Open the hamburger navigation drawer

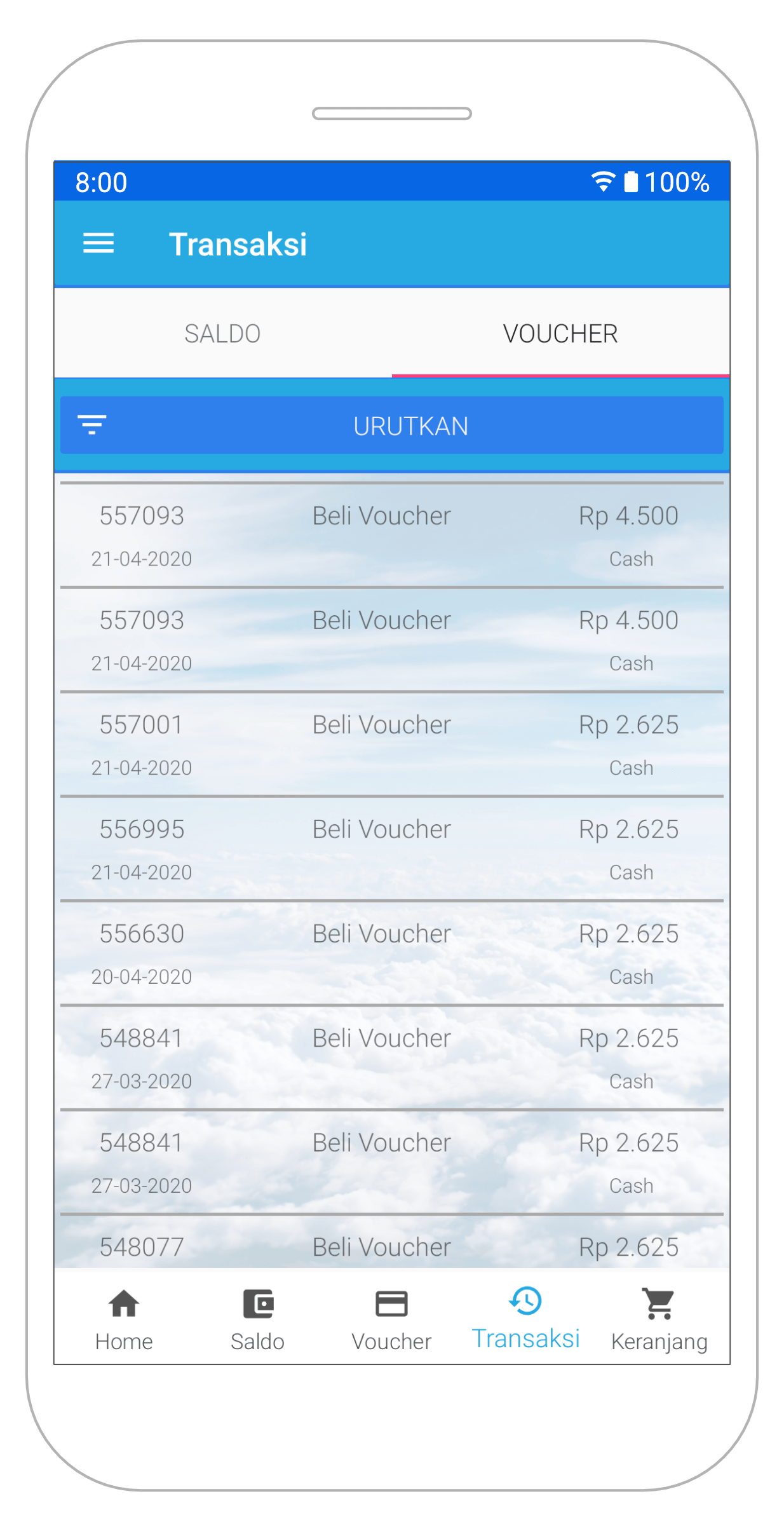[98, 243]
